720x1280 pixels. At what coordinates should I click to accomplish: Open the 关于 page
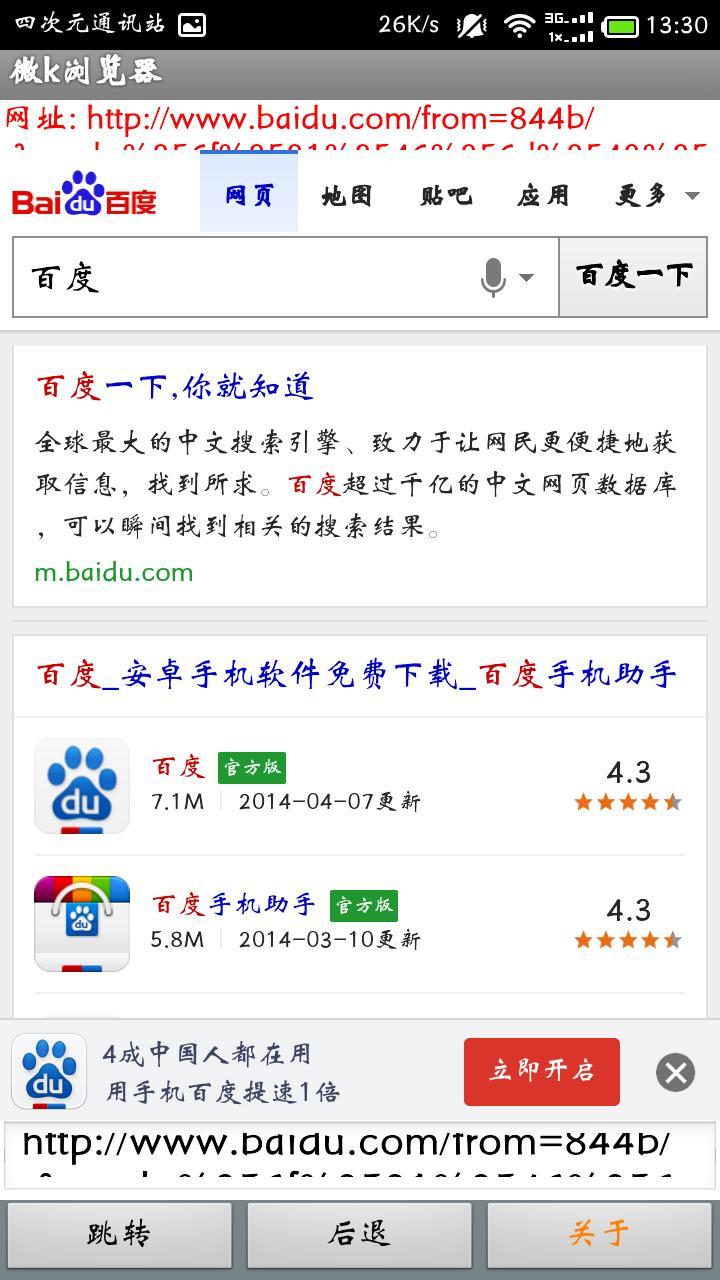599,1235
